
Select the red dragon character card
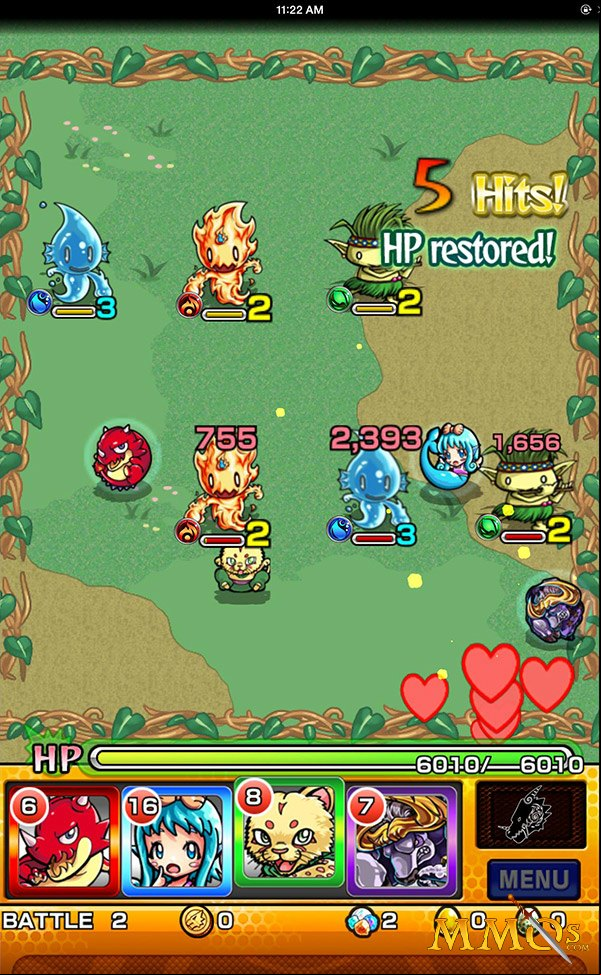[x=63, y=840]
